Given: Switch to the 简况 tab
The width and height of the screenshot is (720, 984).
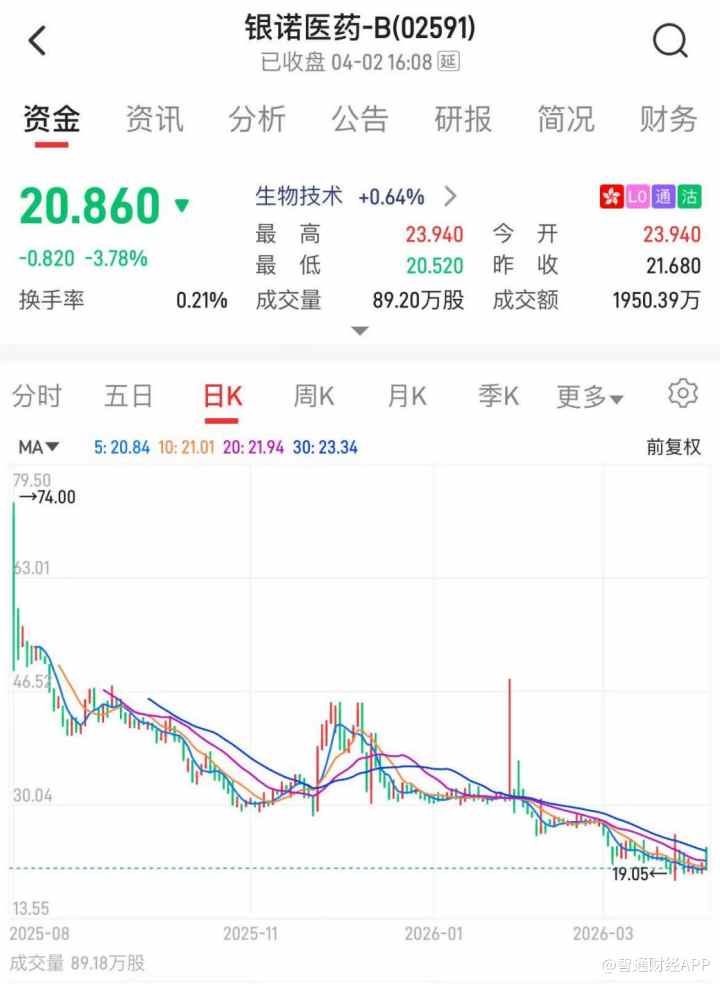Looking at the screenshot, I should click(566, 119).
